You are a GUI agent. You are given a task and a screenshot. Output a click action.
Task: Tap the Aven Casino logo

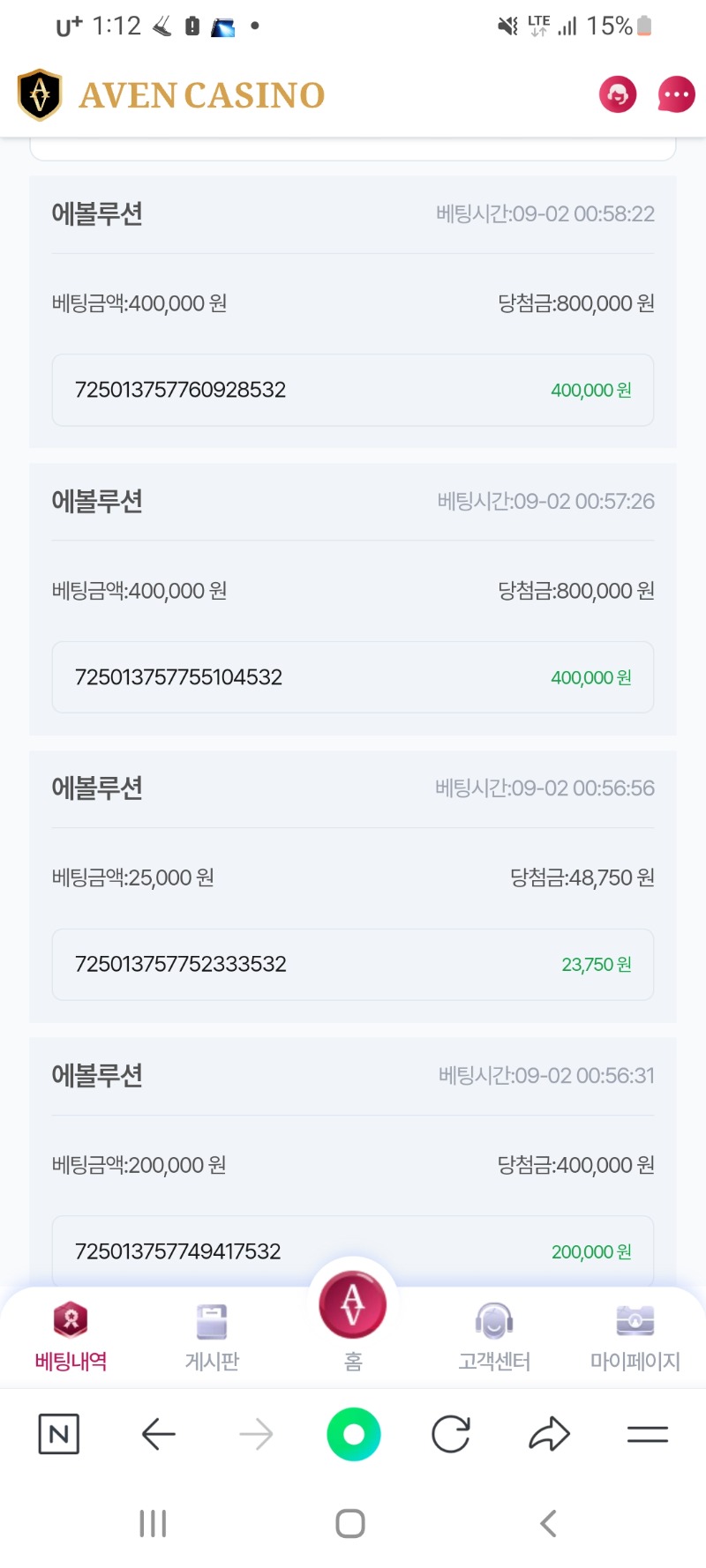(171, 95)
